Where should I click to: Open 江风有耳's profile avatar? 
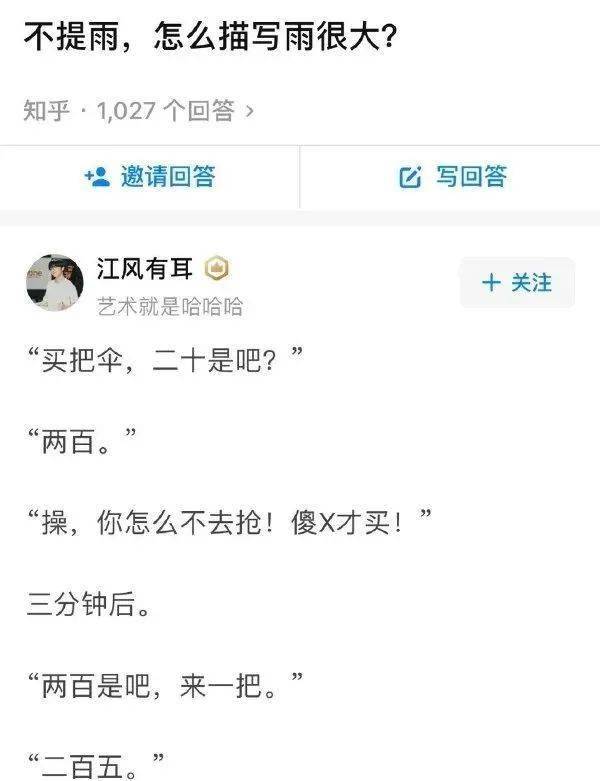(55, 283)
